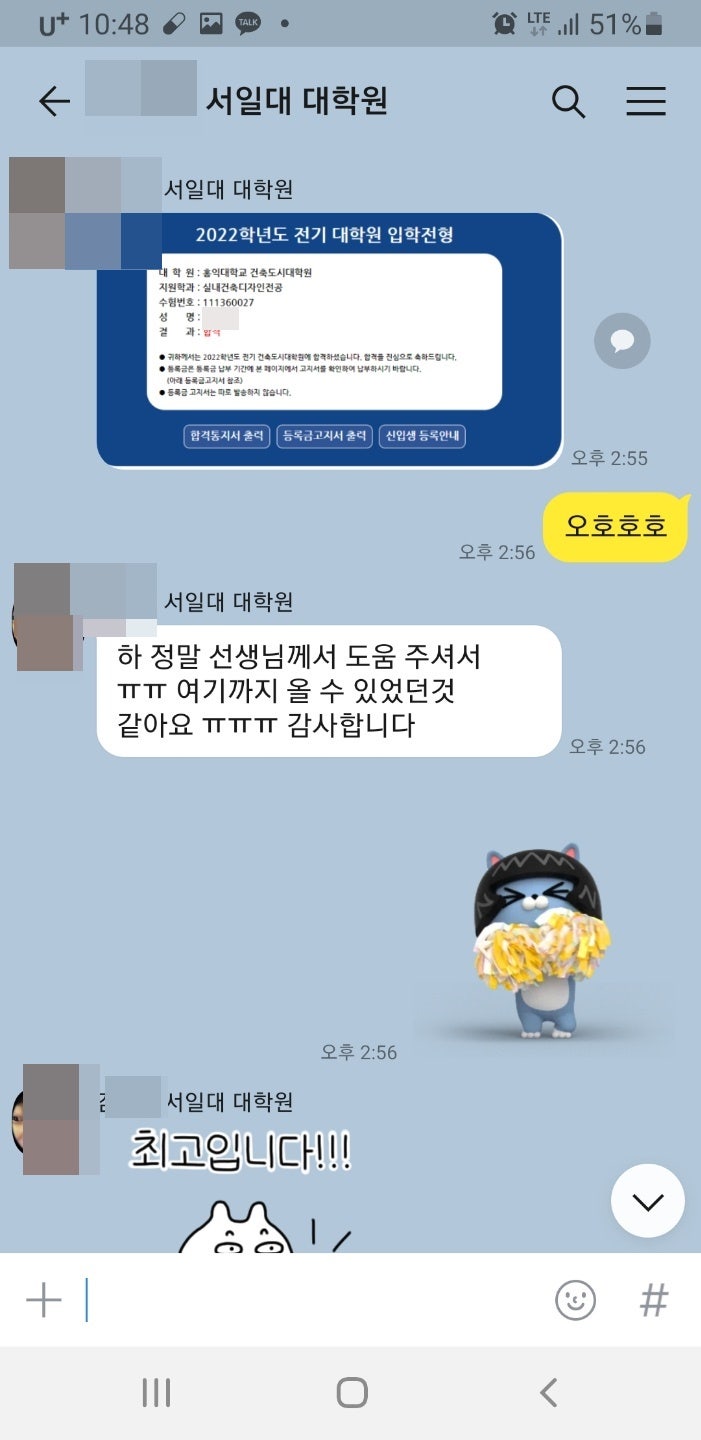Open the hashtag search
Viewport: 701px width, 1440px height.
pyautogui.click(x=653, y=1300)
